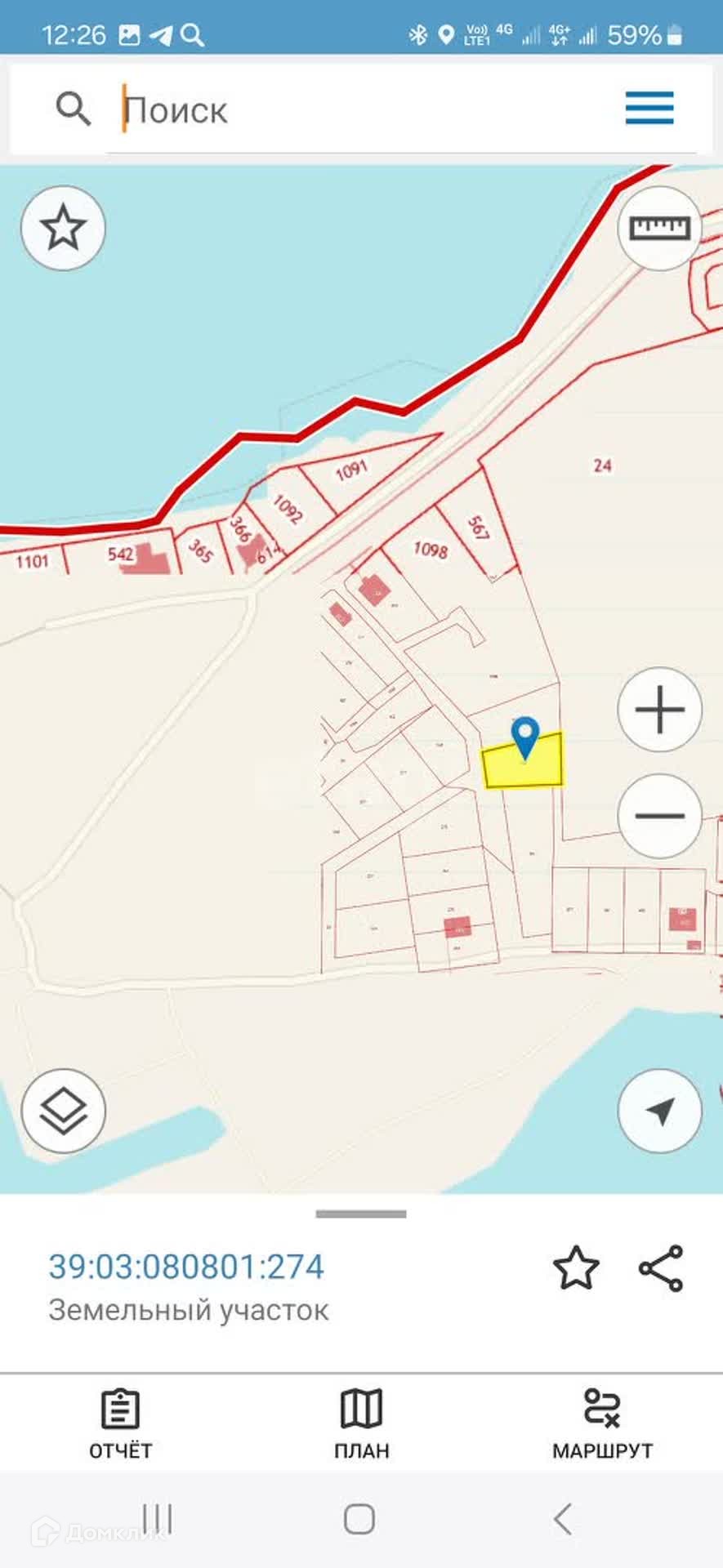Center map on my location
The image size is (723, 1568).
(x=659, y=1111)
